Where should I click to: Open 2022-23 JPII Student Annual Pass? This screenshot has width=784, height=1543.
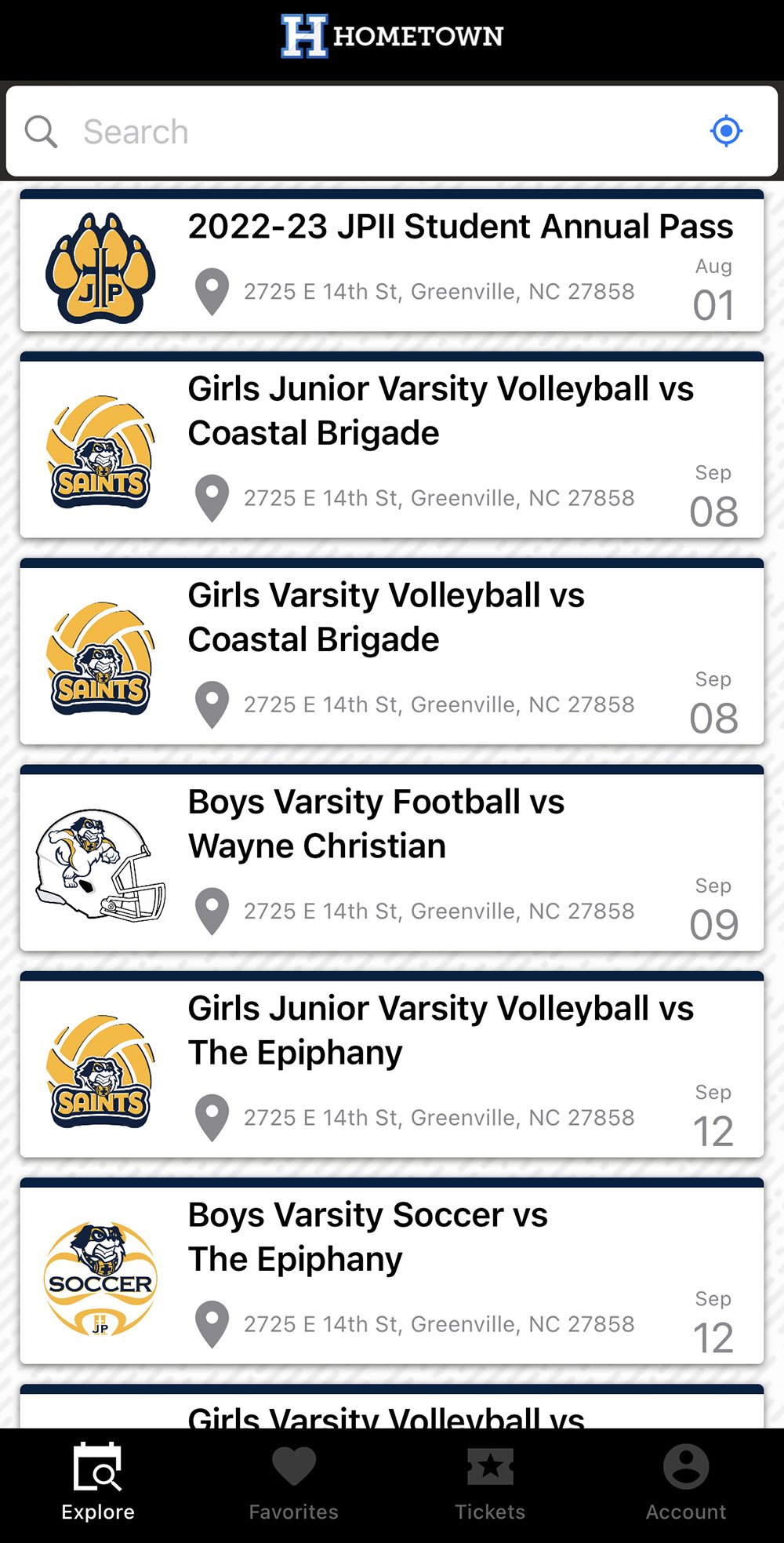pos(392,263)
